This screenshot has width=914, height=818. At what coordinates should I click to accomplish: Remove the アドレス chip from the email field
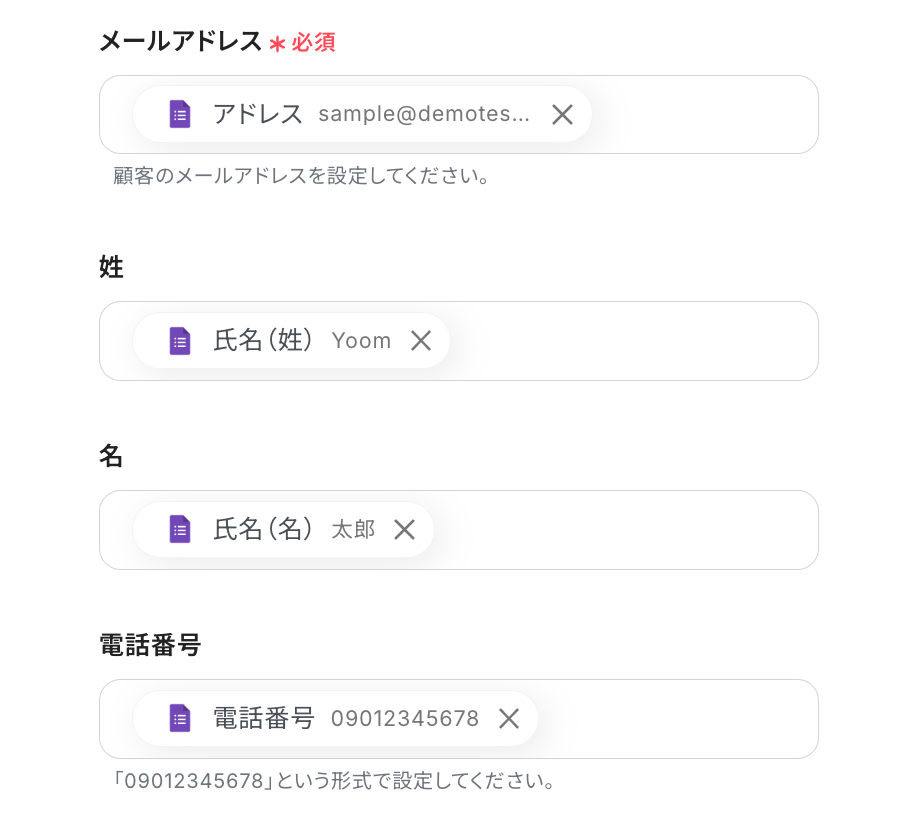[x=562, y=115]
